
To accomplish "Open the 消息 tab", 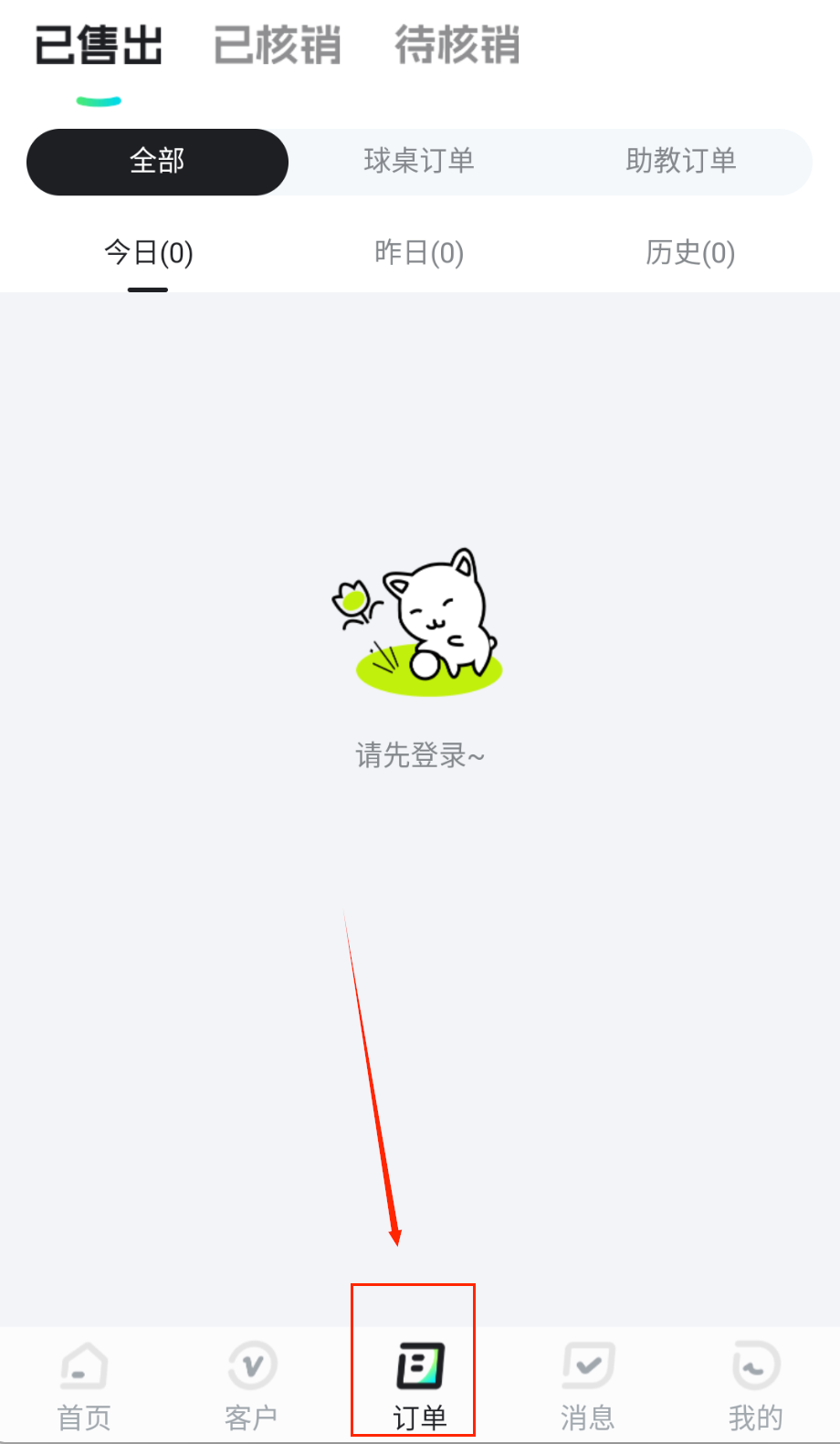I will click(x=587, y=1385).
